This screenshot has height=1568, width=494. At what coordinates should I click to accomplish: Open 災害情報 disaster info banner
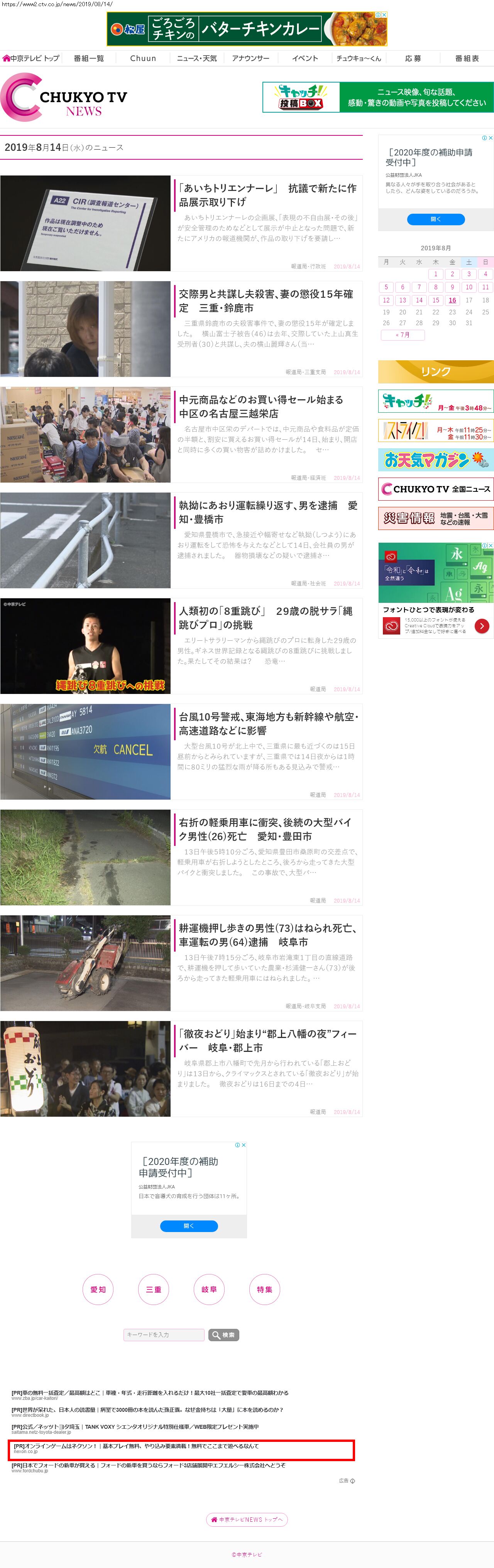click(435, 518)
